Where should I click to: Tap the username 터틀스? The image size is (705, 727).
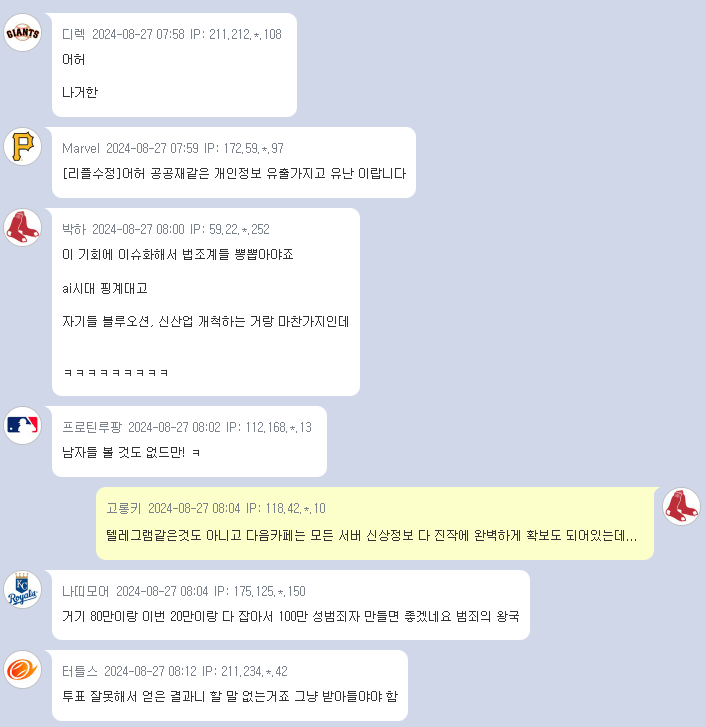point(80,671)
